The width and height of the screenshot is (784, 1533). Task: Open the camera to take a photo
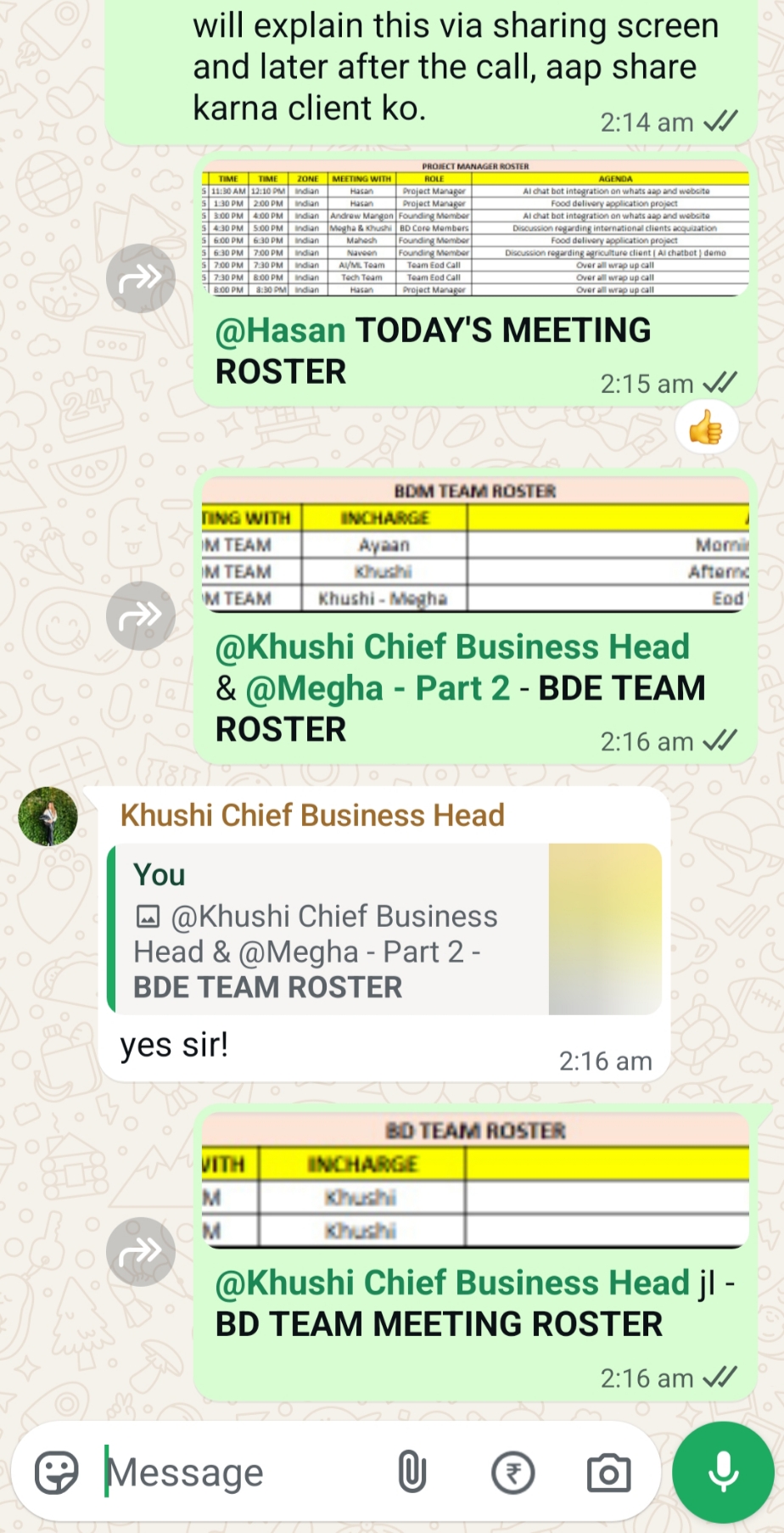click(608, 1473)
